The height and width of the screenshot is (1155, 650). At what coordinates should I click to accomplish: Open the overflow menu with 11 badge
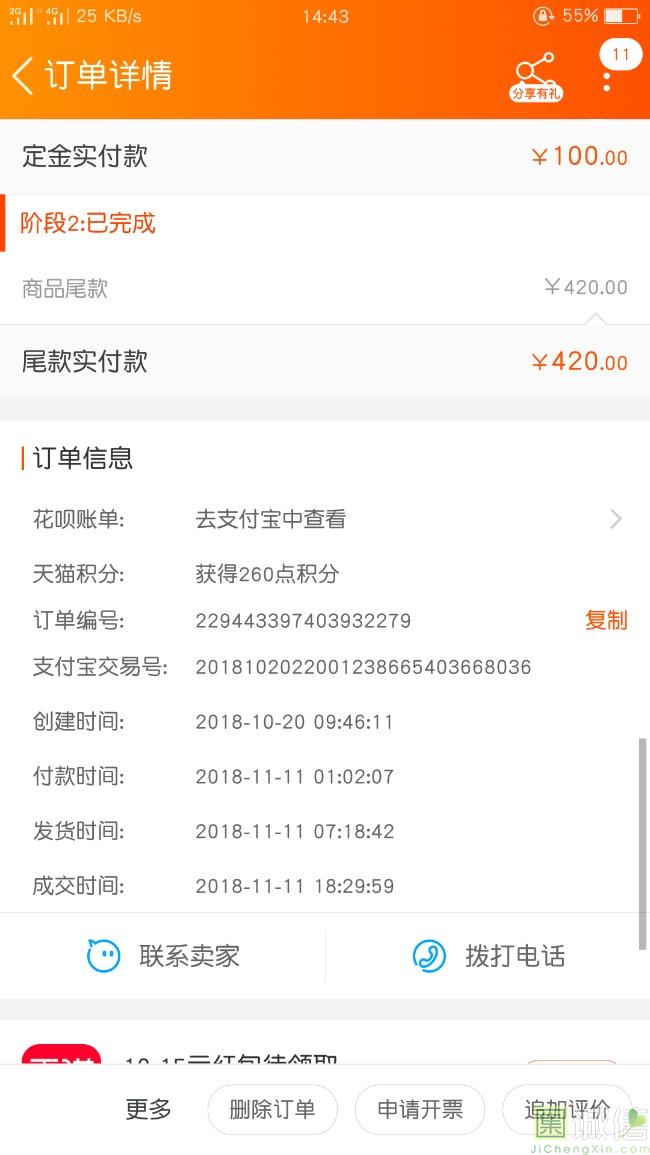tap(607, 76)
